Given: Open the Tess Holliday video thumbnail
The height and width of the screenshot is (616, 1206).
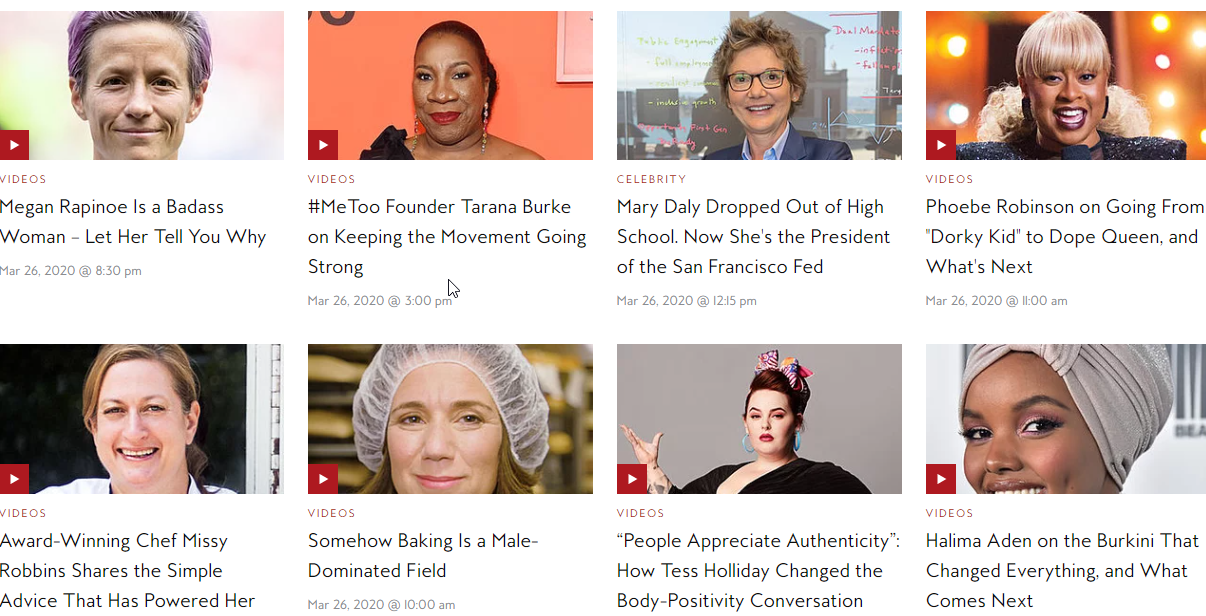Looking at the screenshot, I should coord(759,419).
